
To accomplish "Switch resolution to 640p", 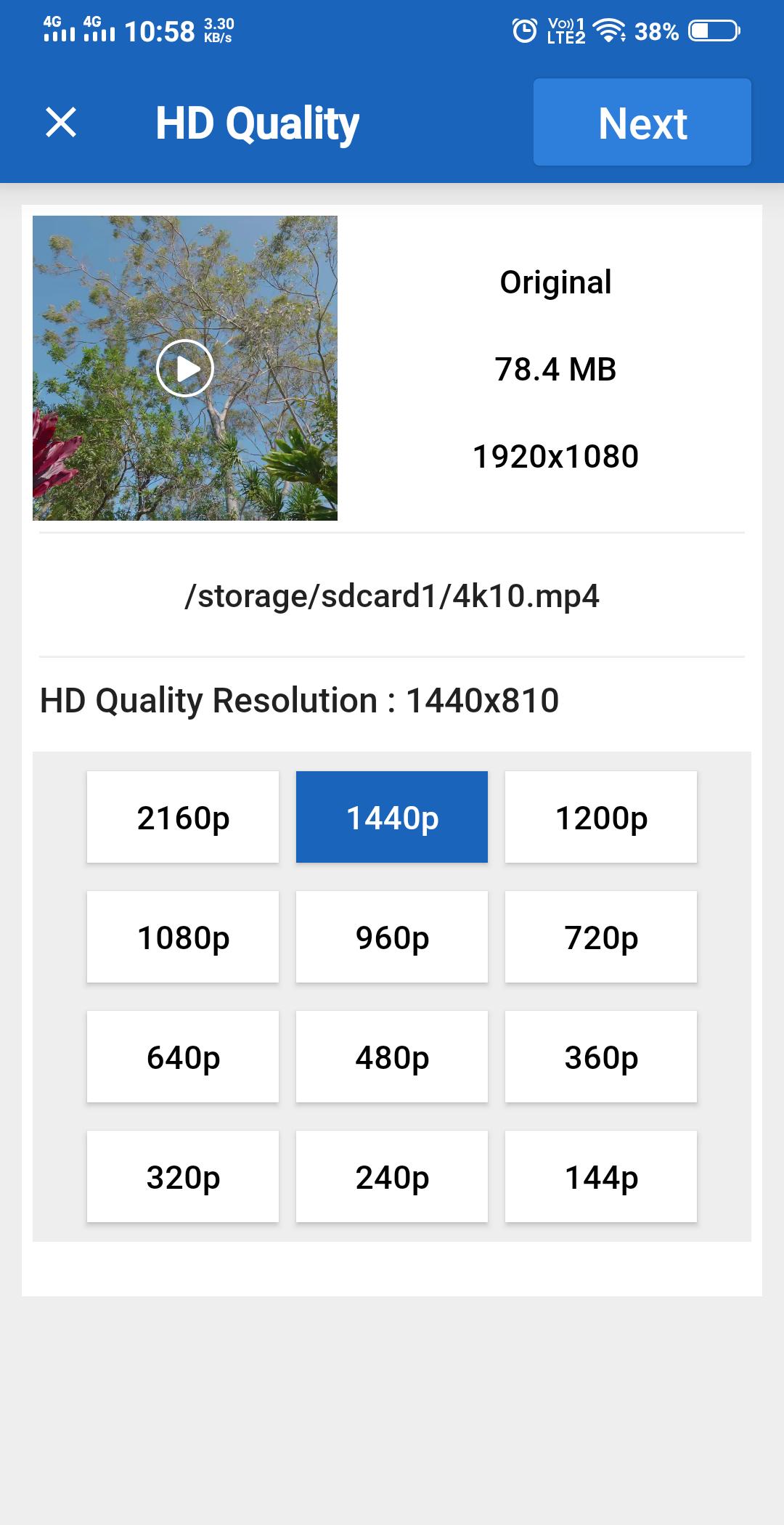I will click(183, 1057).
